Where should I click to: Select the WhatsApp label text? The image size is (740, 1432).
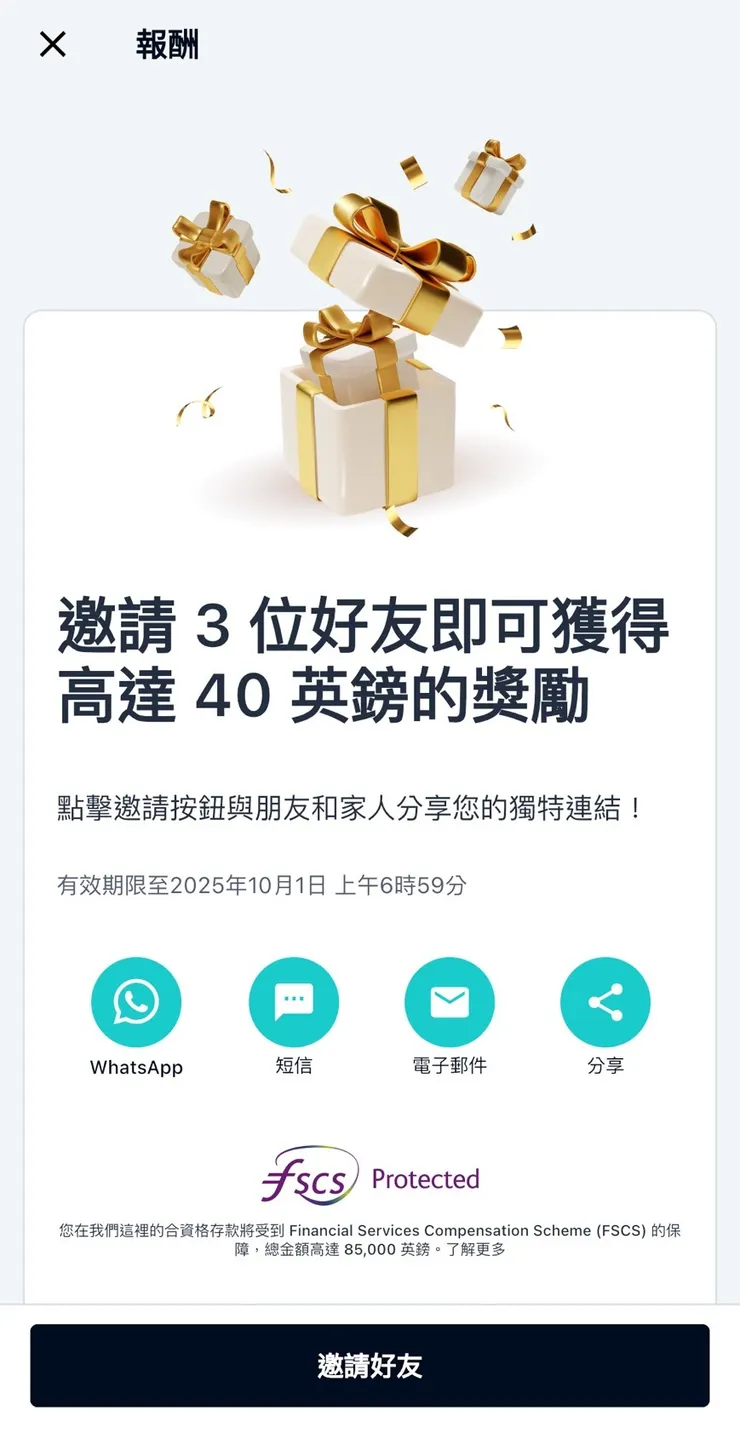[x=136, y=1066]
